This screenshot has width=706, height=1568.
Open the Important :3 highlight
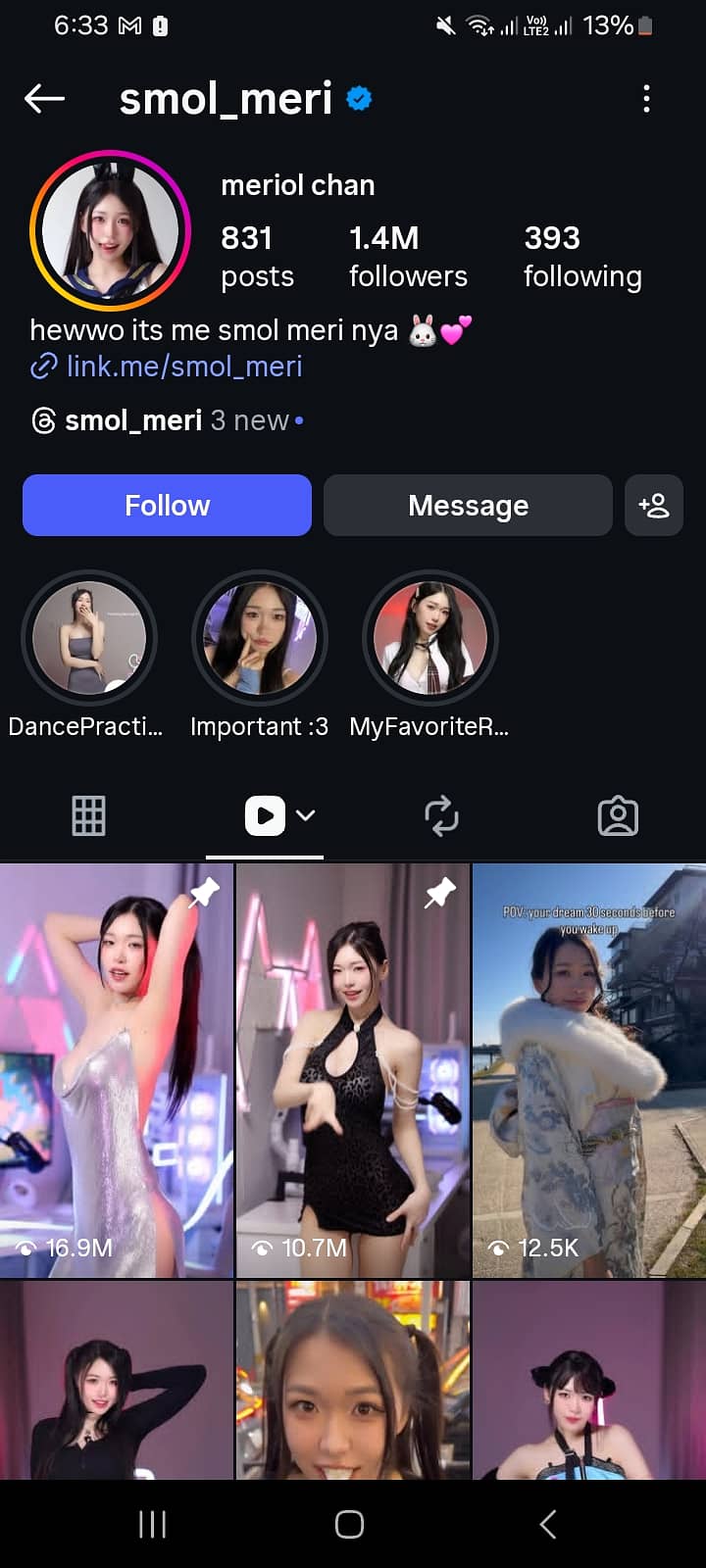coord(260,639)
